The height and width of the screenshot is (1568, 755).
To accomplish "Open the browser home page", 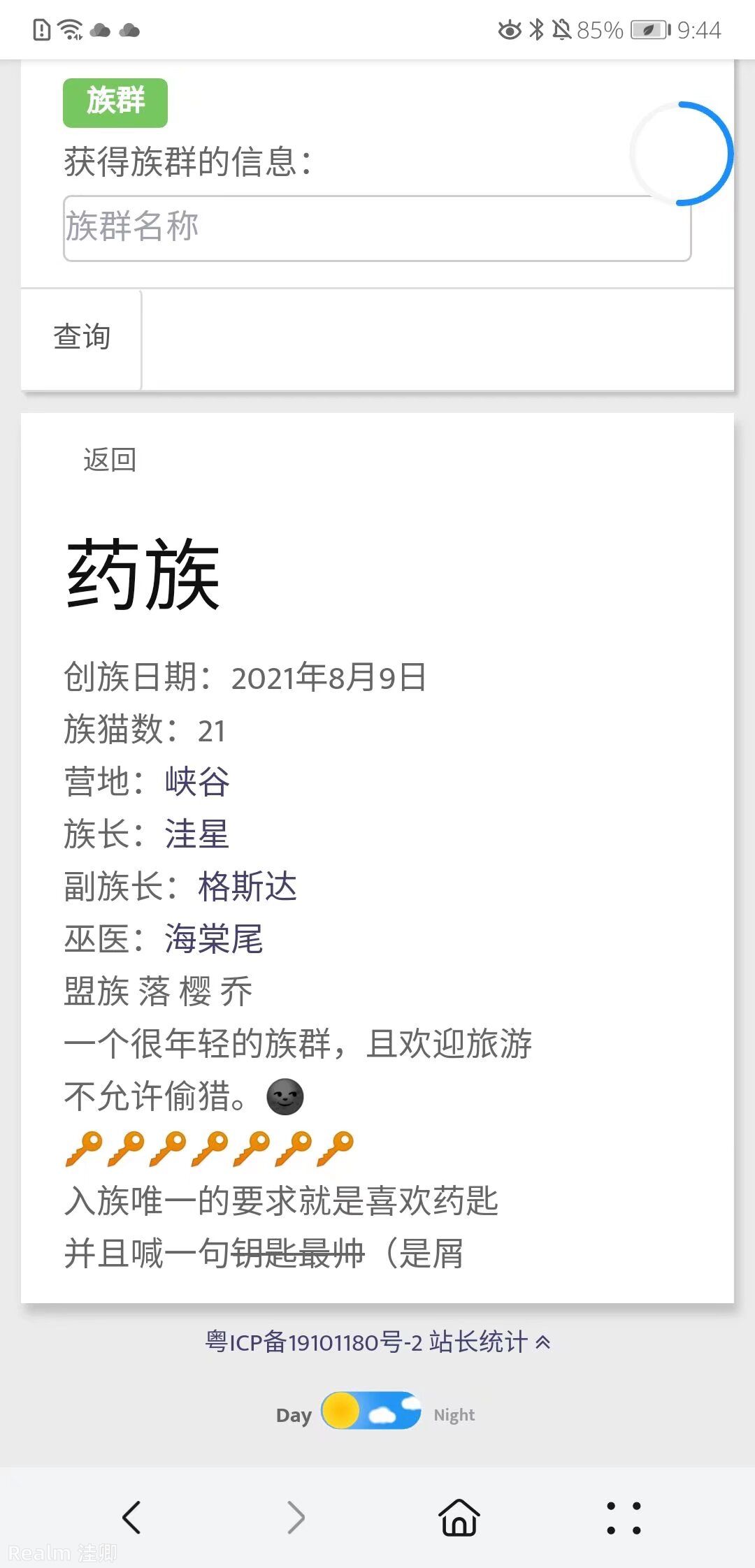I will point(459,1518).
